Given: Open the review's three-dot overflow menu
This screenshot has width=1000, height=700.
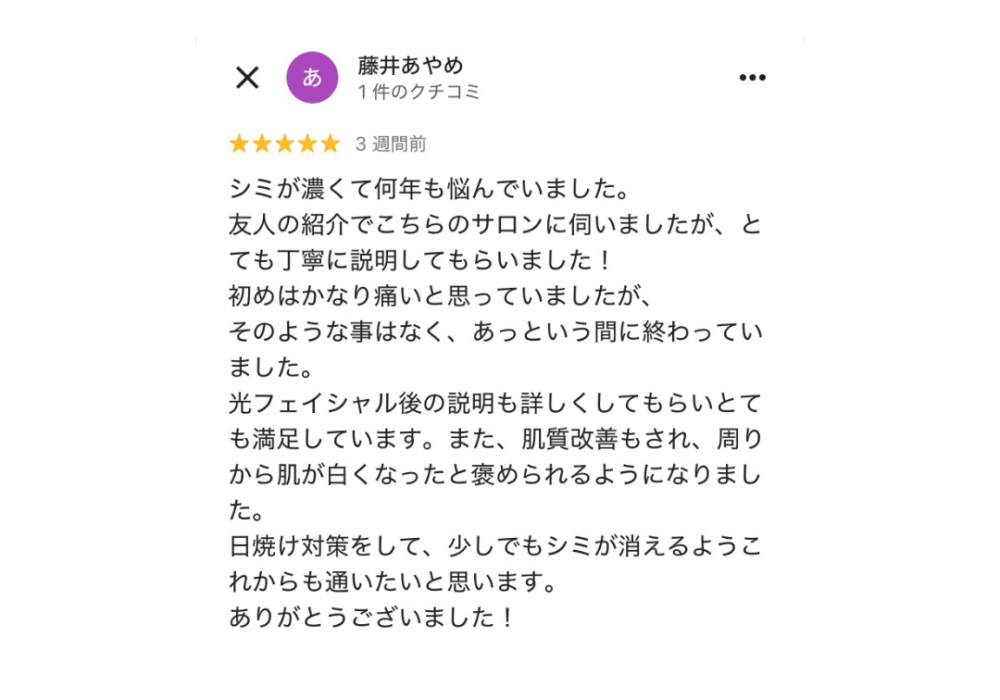Looking at the screenshot, I should [752, 78].
